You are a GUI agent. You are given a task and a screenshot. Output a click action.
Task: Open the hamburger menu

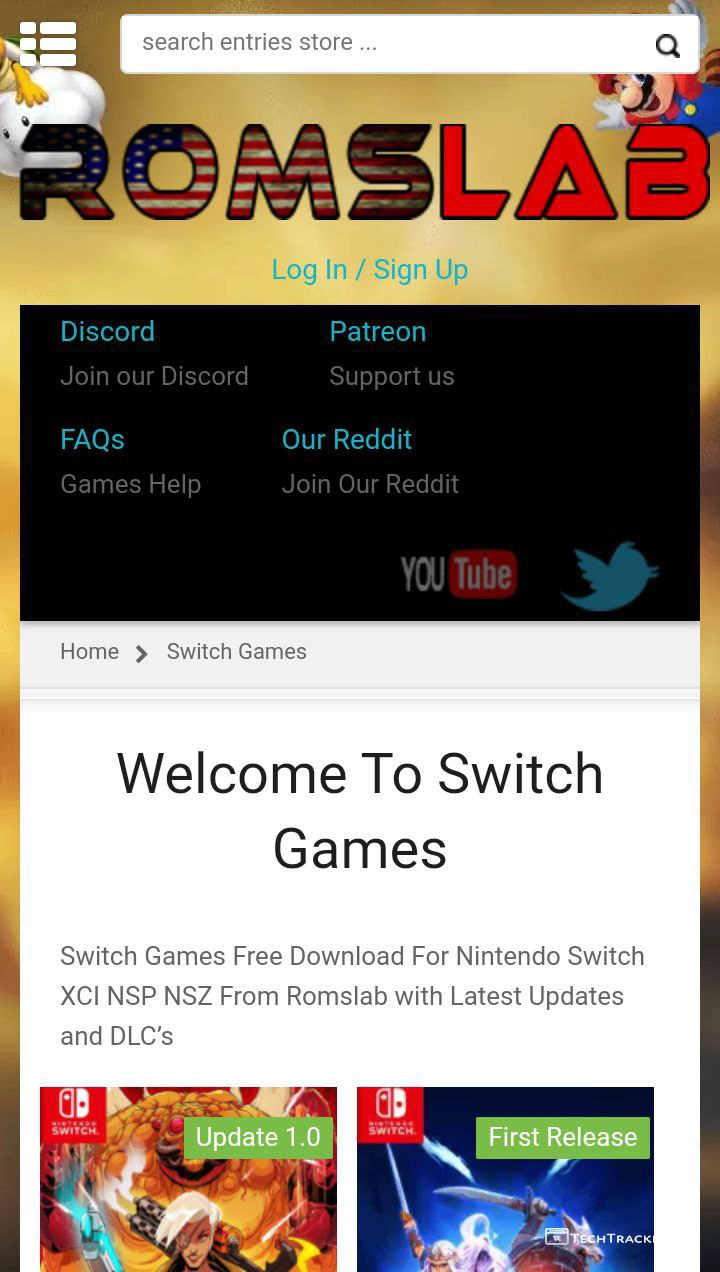pyautogui.click(x=48, y=44)
